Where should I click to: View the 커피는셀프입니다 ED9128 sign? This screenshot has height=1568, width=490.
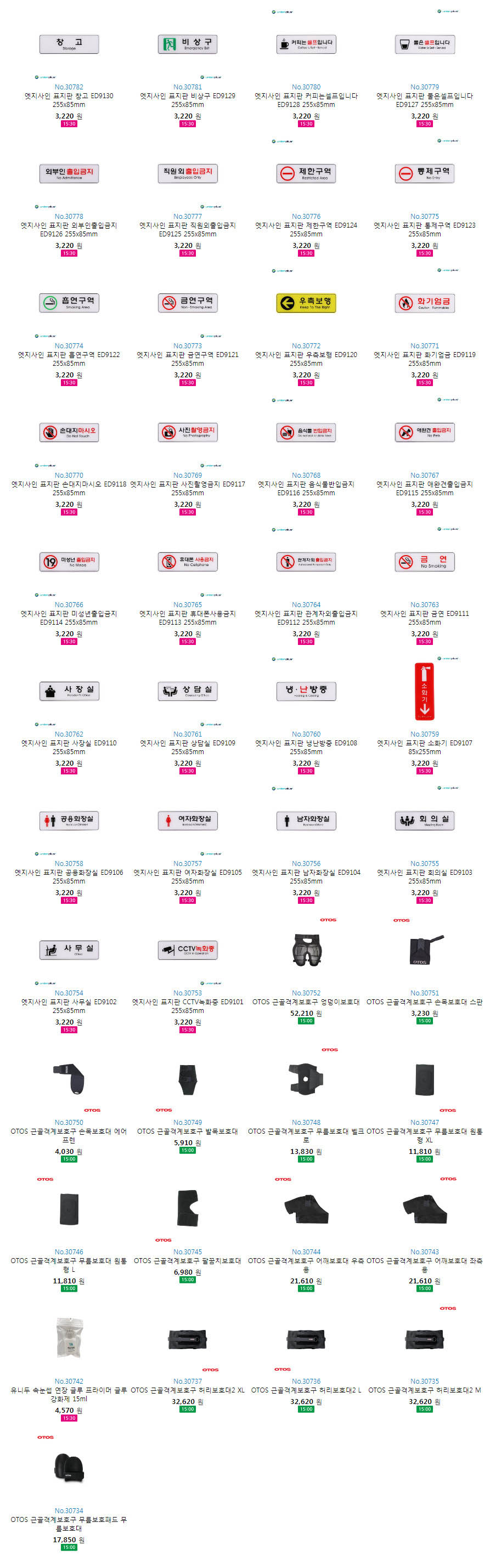306,44
